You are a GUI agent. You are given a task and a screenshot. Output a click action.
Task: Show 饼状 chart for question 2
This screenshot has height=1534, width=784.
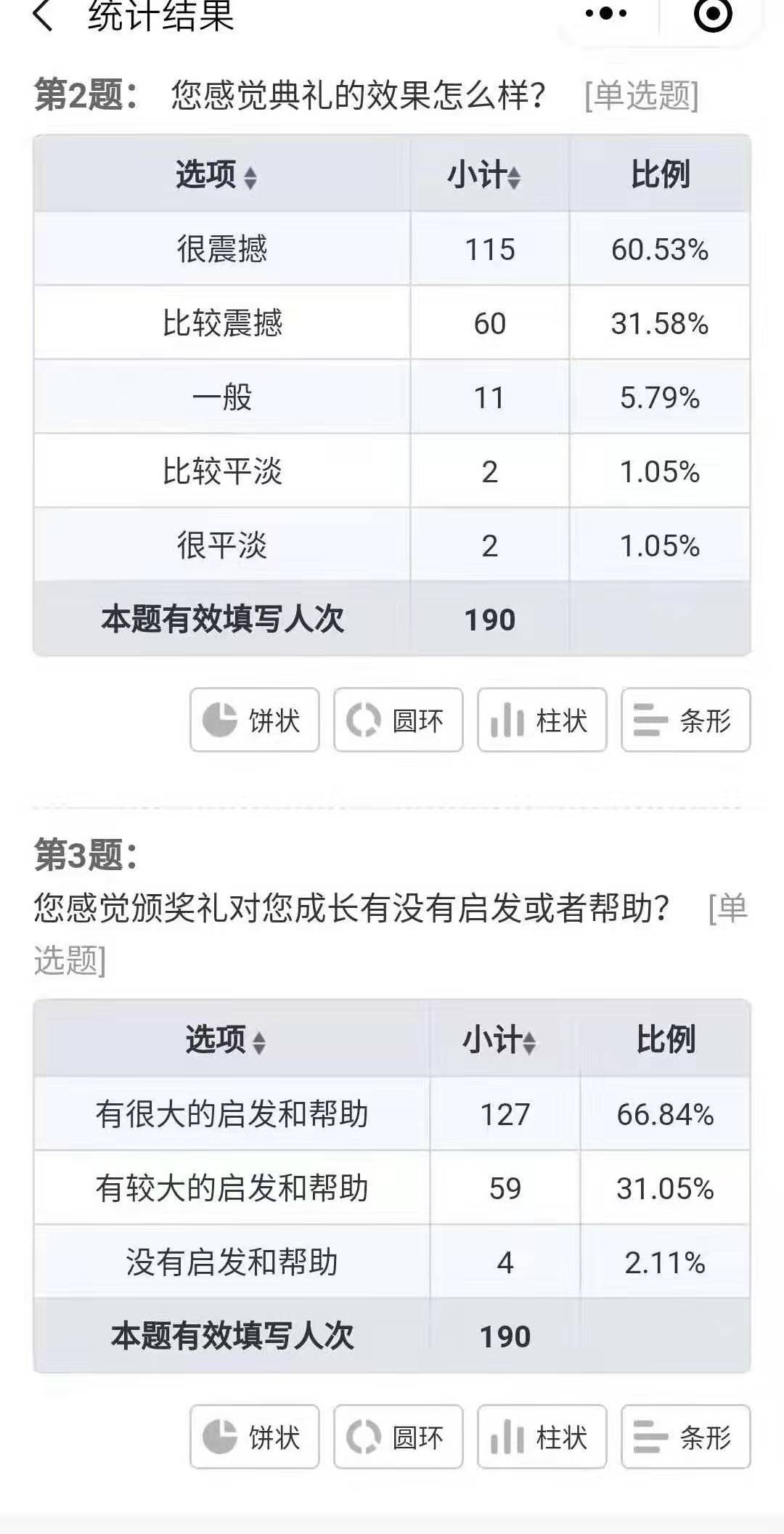click(255, 720)
